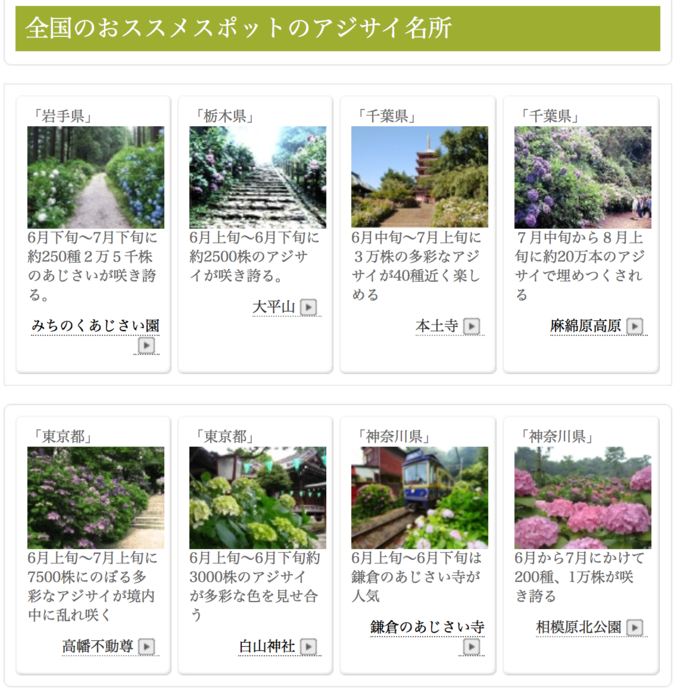View the pagoda photo for 本土寺
680x698 pixels.
click(x=420, y=177)
